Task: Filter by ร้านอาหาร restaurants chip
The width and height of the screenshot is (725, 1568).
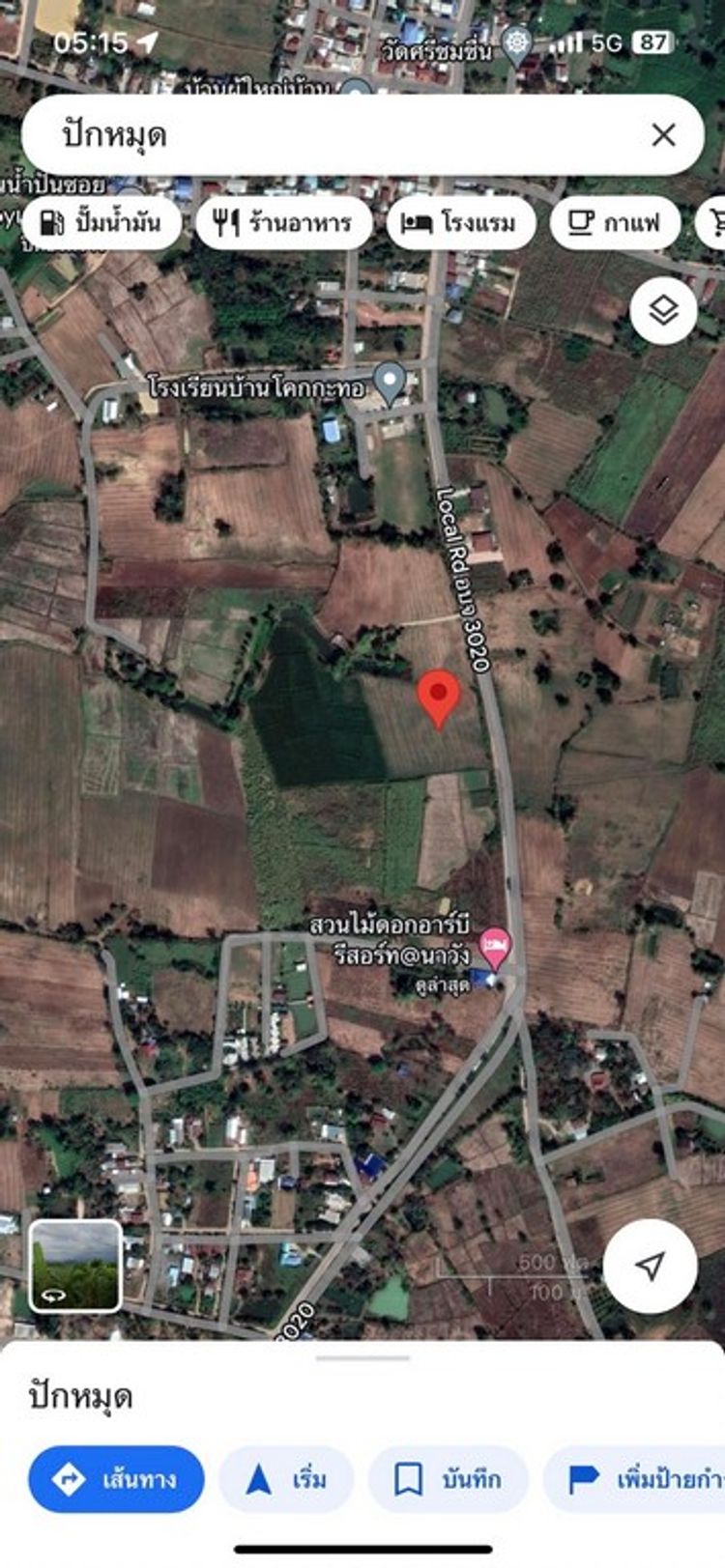Action: 283,223
